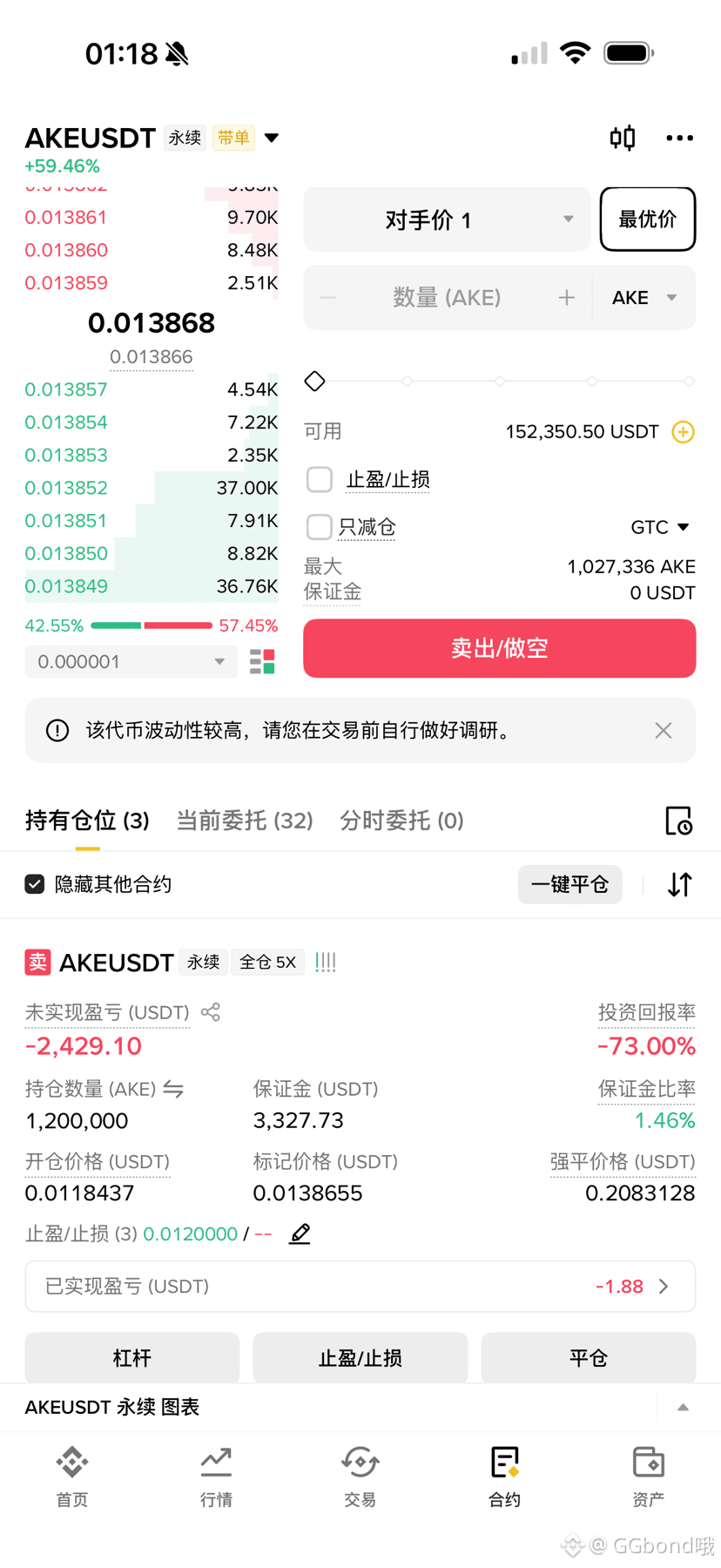721x1568 pixels.
Task: Focus the 数量 (AKE) quantity field
Action: tap(447, 298)
